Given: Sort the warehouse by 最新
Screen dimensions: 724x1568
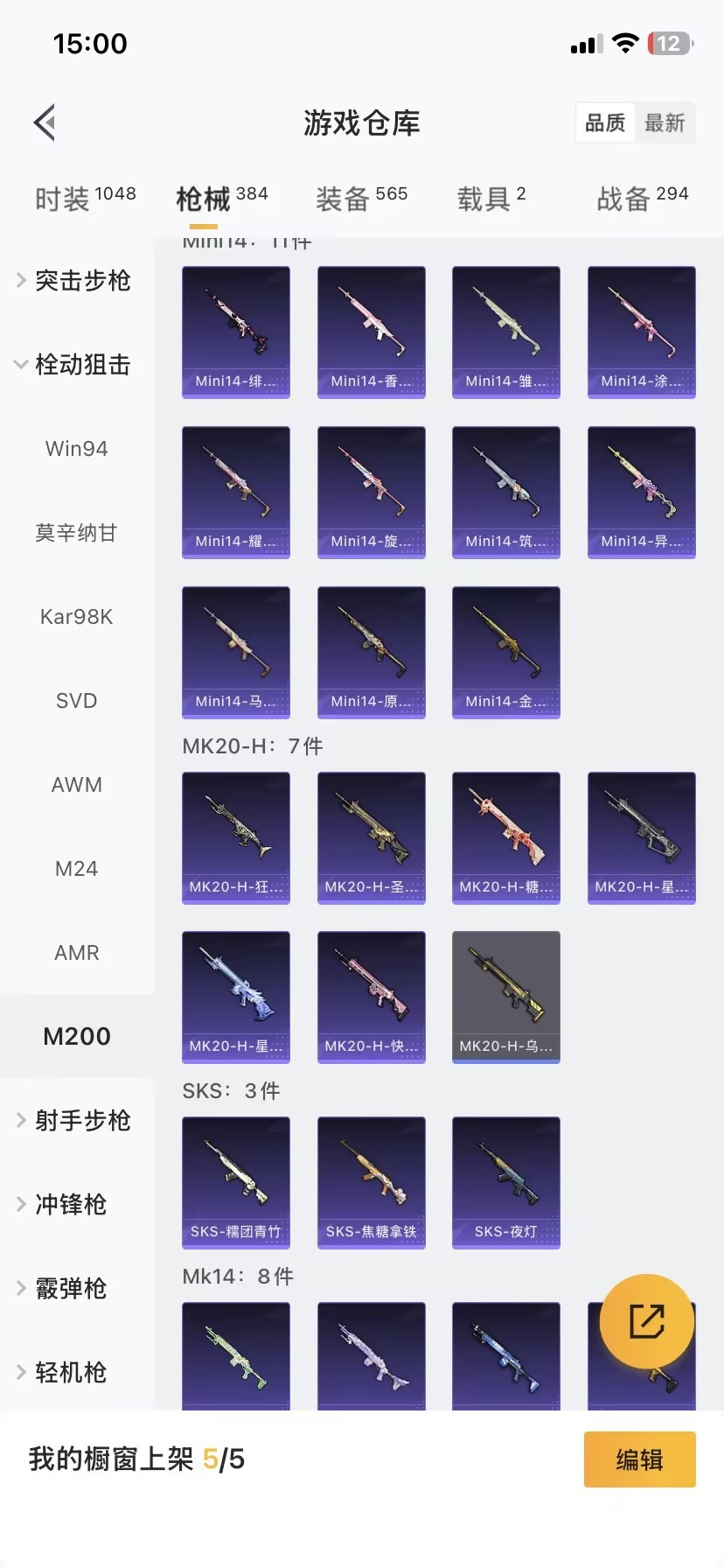Looking at the screenshot, I should click(x=665, y=122).
